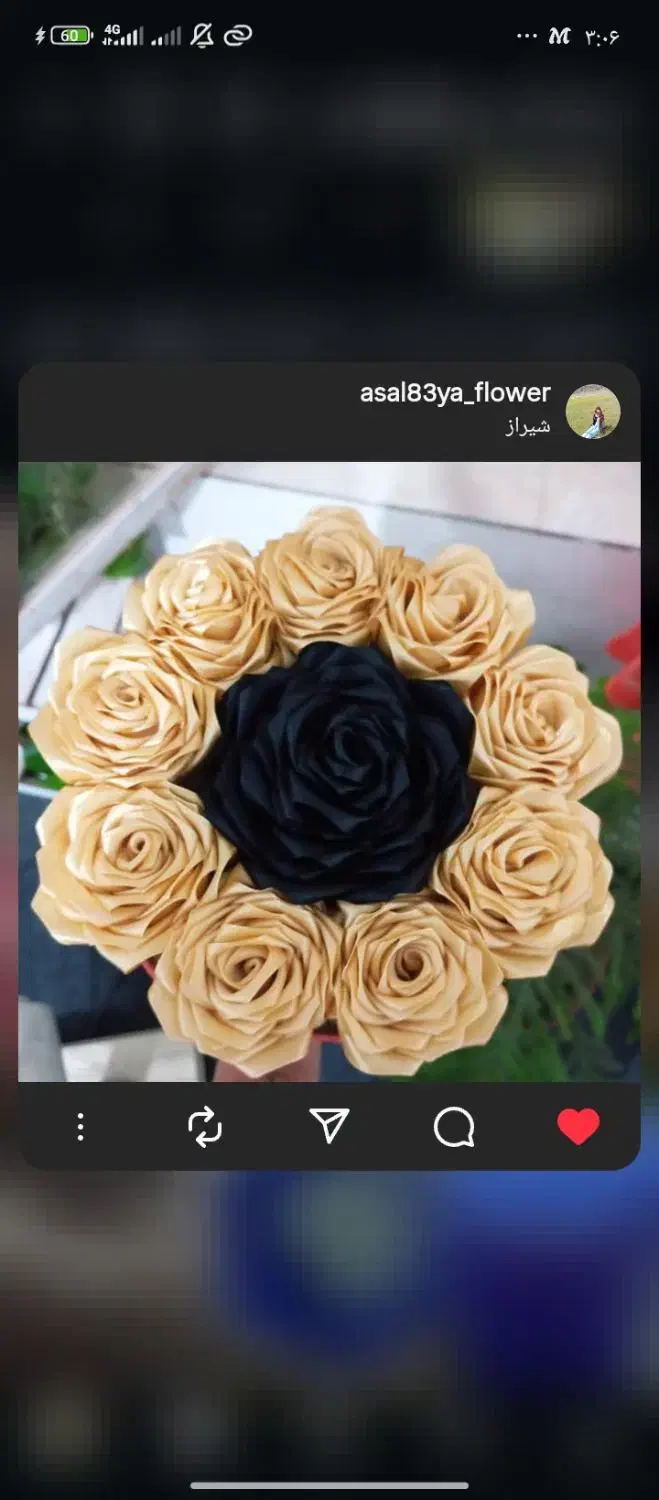The height and width of the screenshot is (1500, 659).
Task: Open the three-dot options menu
Action: (x=81, y=1127)
